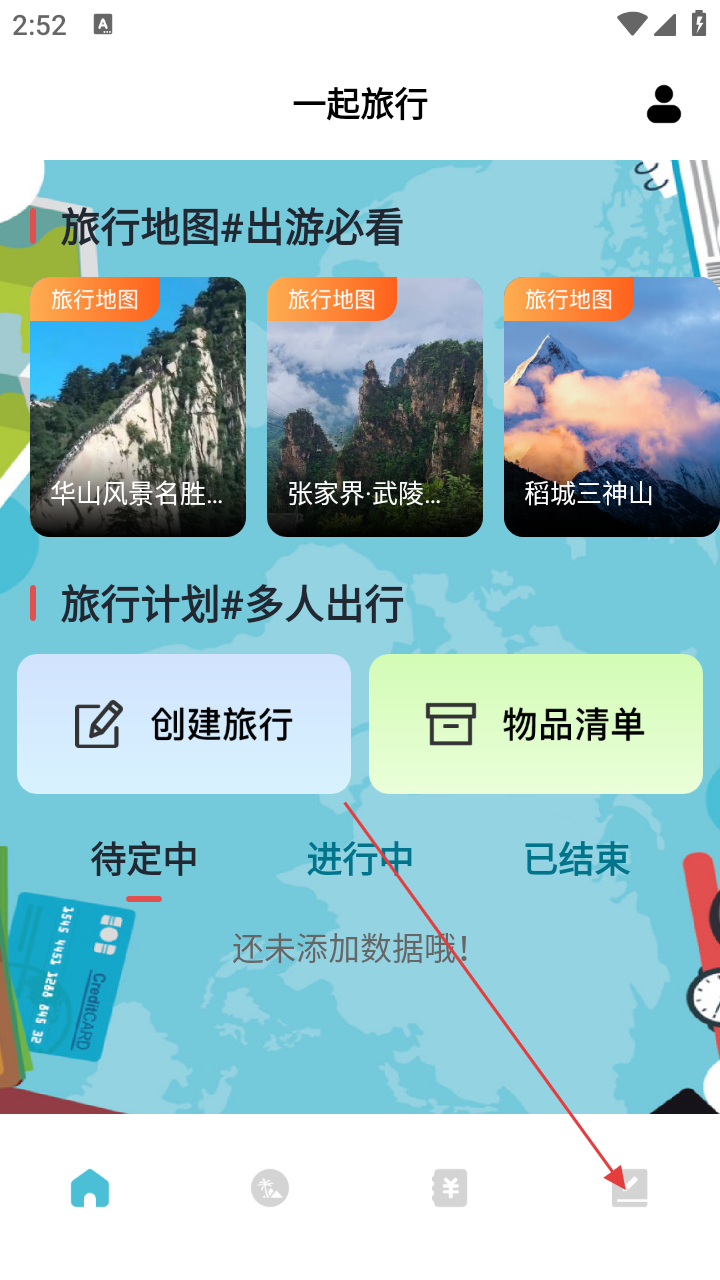Open the palm tree scenery tab

click(270, 1188)
